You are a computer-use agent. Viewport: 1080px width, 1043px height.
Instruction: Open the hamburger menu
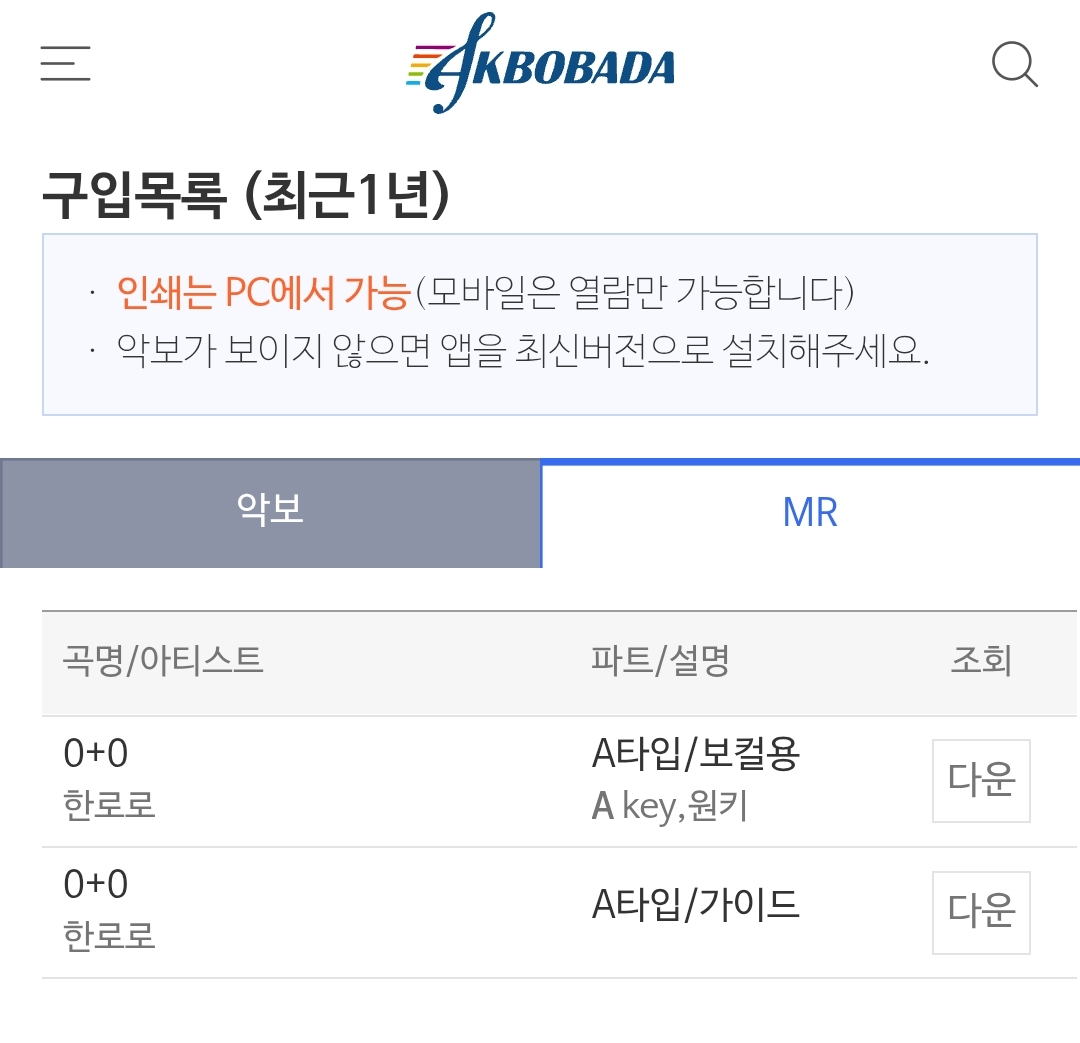pyautogui.click(x=66, y=64)
